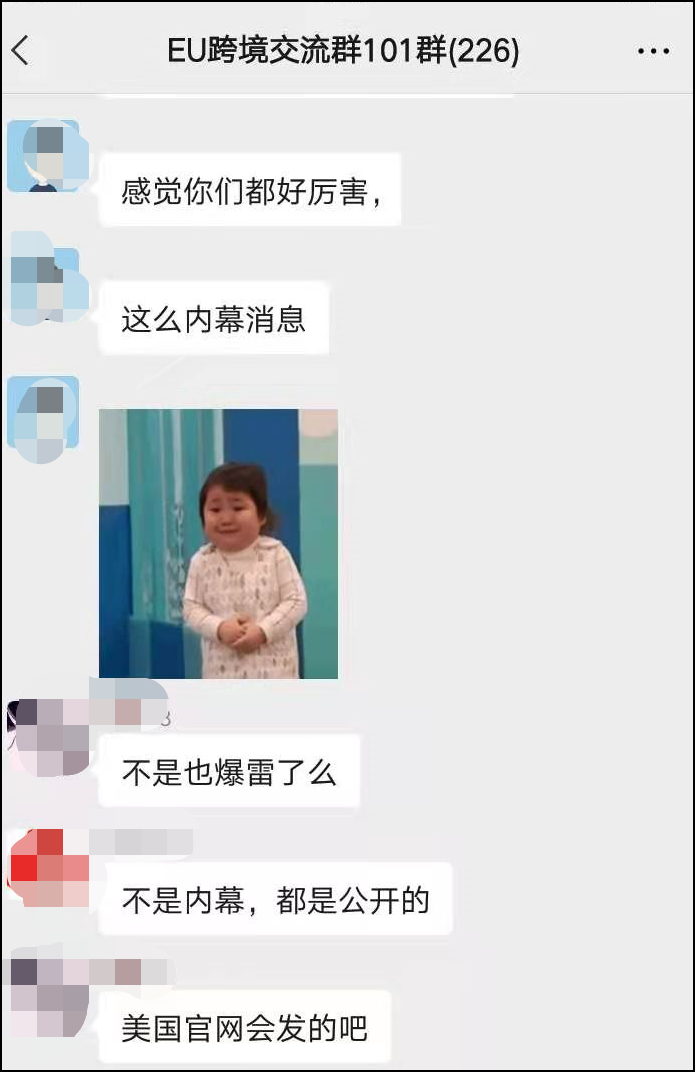Screen dimensions: 695x1072
Task: Open the group chat overflow menu
Action: (x=653, y=51)
